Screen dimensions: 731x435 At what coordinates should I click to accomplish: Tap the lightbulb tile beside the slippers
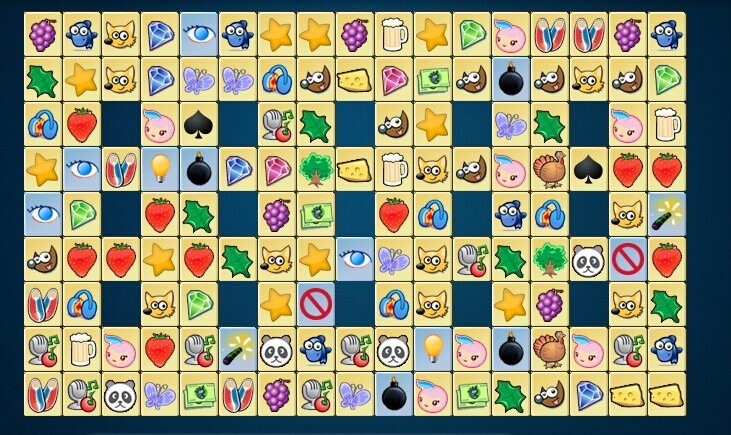point(159,170)
